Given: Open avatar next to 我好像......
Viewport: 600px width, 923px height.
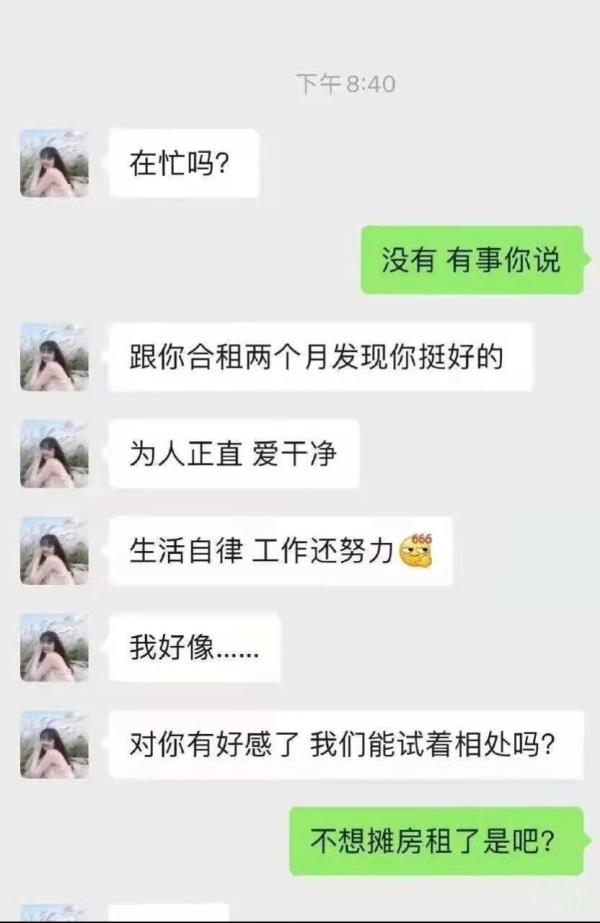Looking at the screenshot, I should click(x=54, y=648).
